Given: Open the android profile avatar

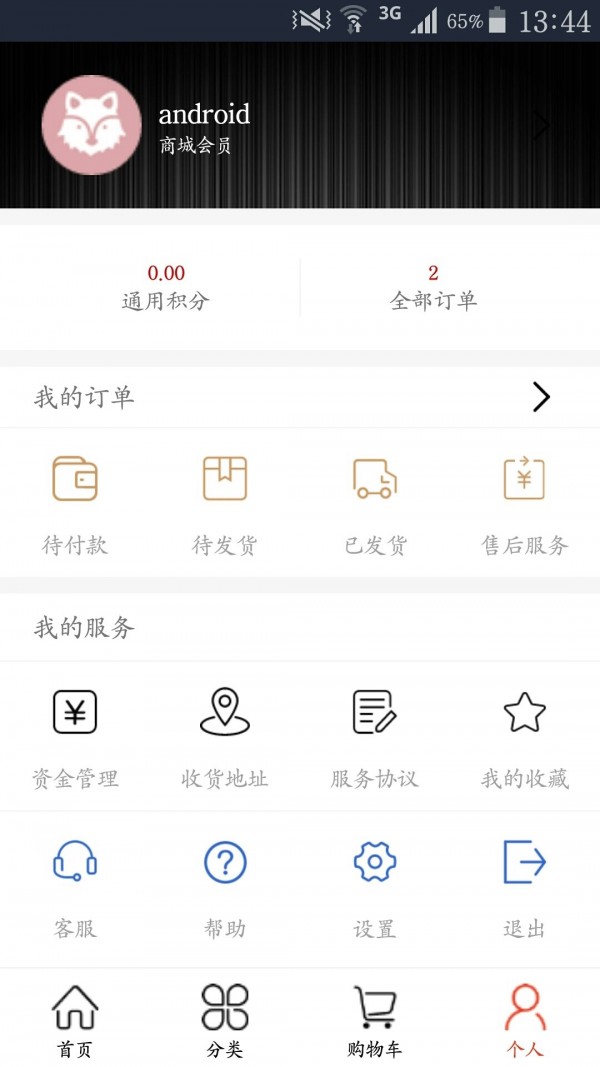Looking at the screenshot, I should (x=92, y=125).
